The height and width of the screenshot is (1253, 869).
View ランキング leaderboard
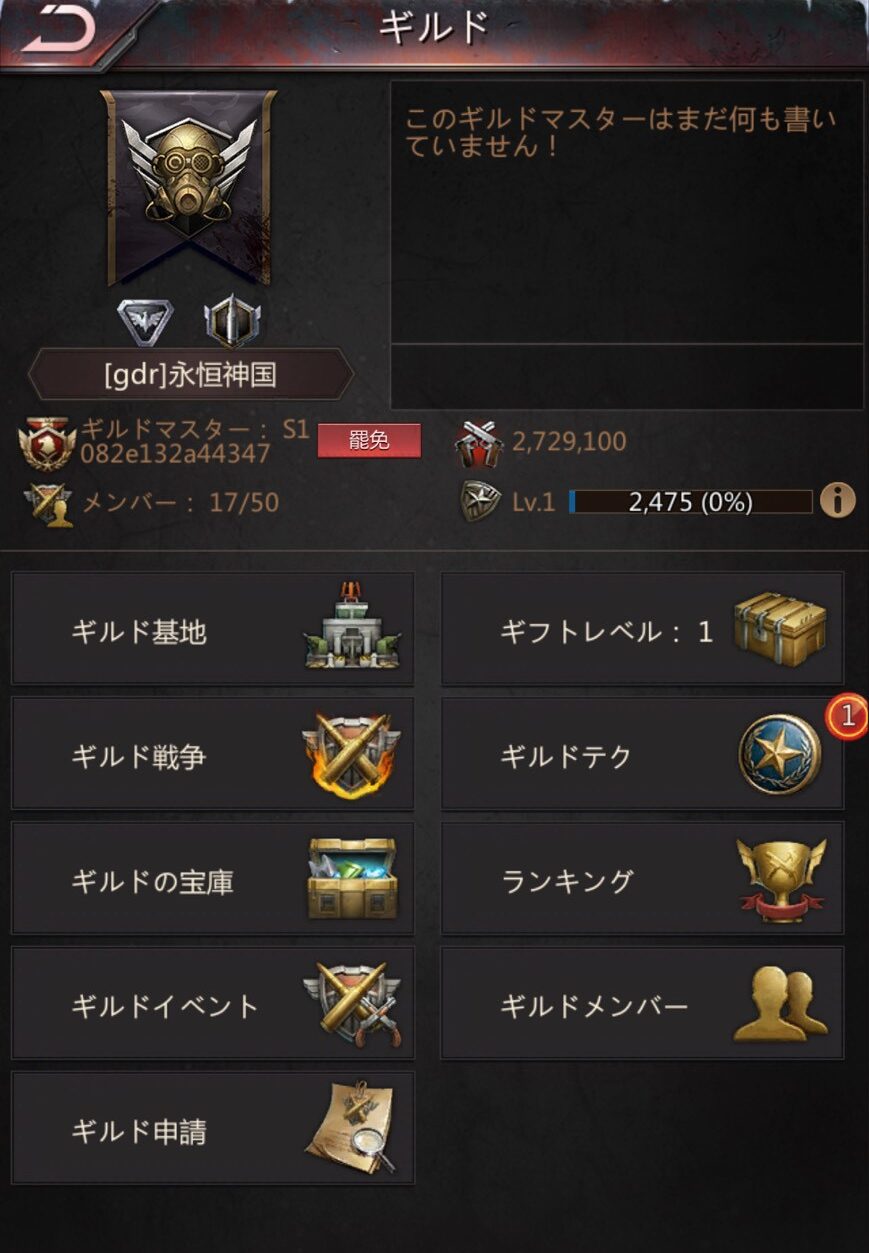pyautogui.click(x=642, y=879)
